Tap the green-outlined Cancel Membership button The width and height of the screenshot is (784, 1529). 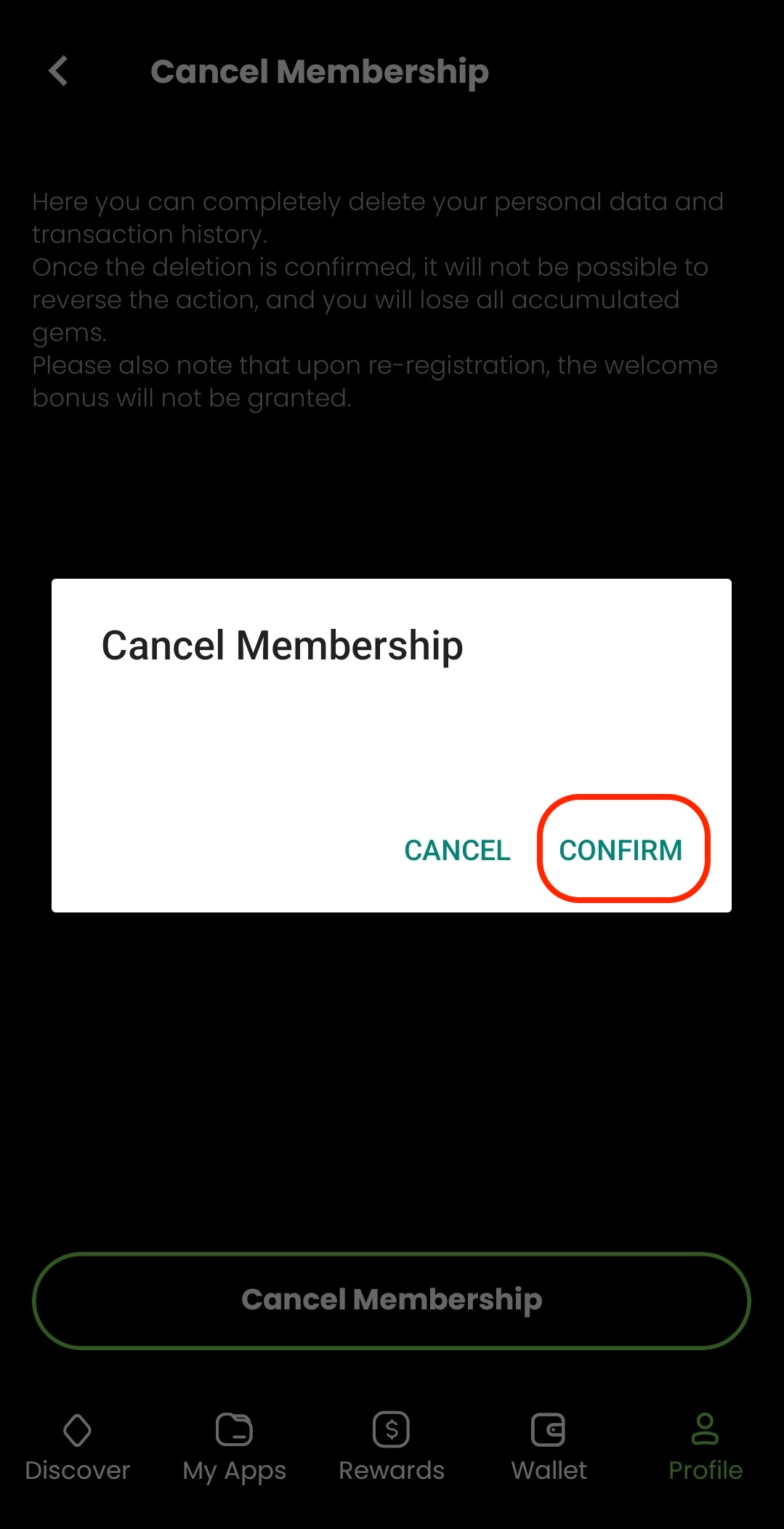click(392, 1300)
